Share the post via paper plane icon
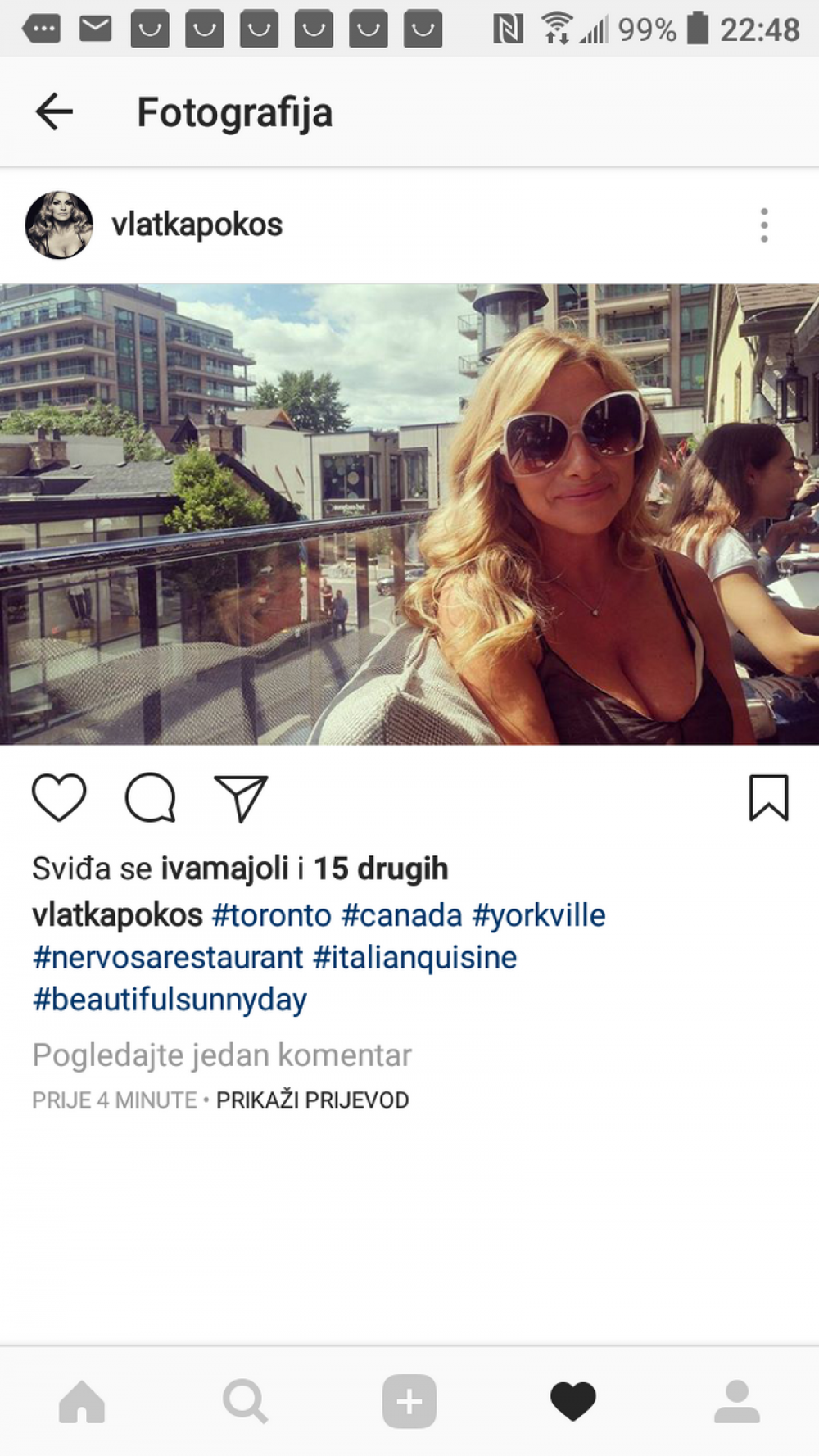Screen dimensions: 819x1456 point(241,797)
